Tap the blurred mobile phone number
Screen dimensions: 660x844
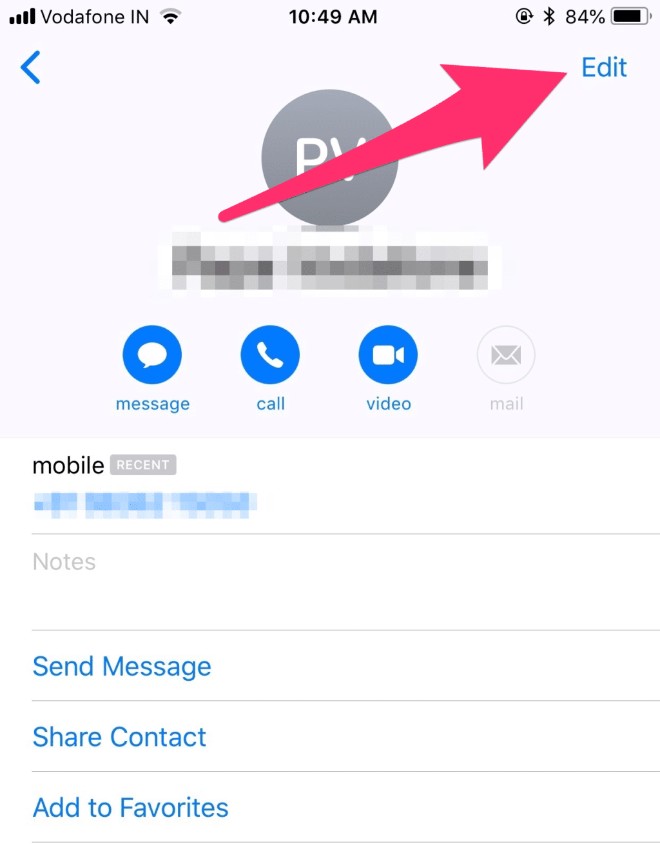(145, 502)
